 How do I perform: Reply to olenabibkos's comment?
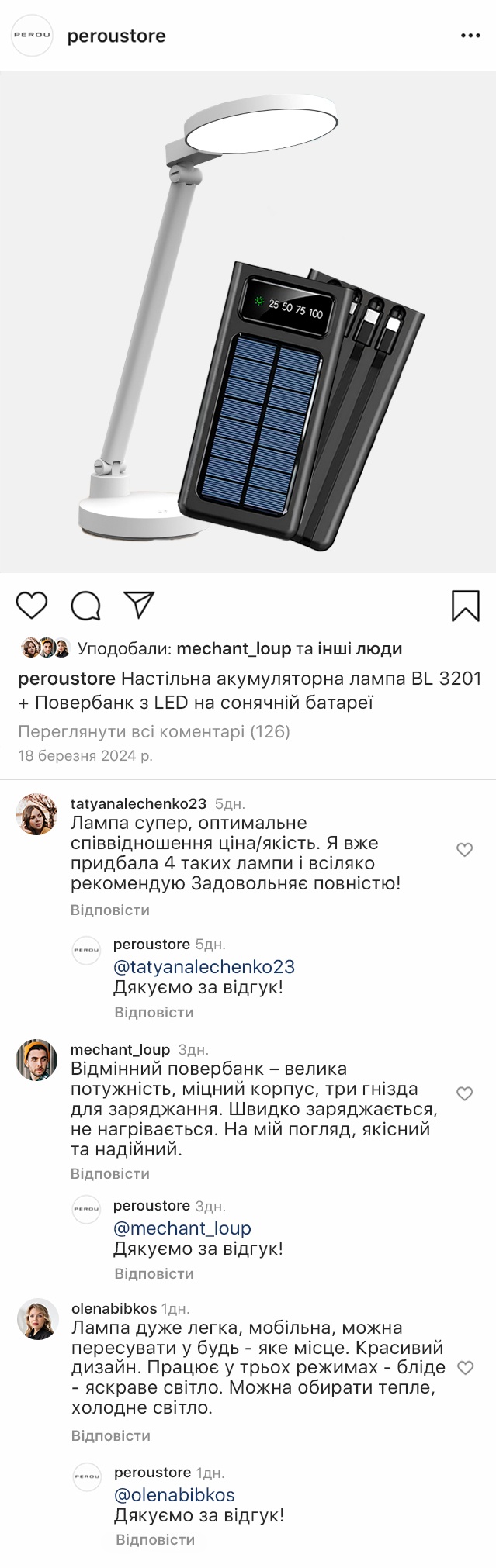coord(111,1435)
